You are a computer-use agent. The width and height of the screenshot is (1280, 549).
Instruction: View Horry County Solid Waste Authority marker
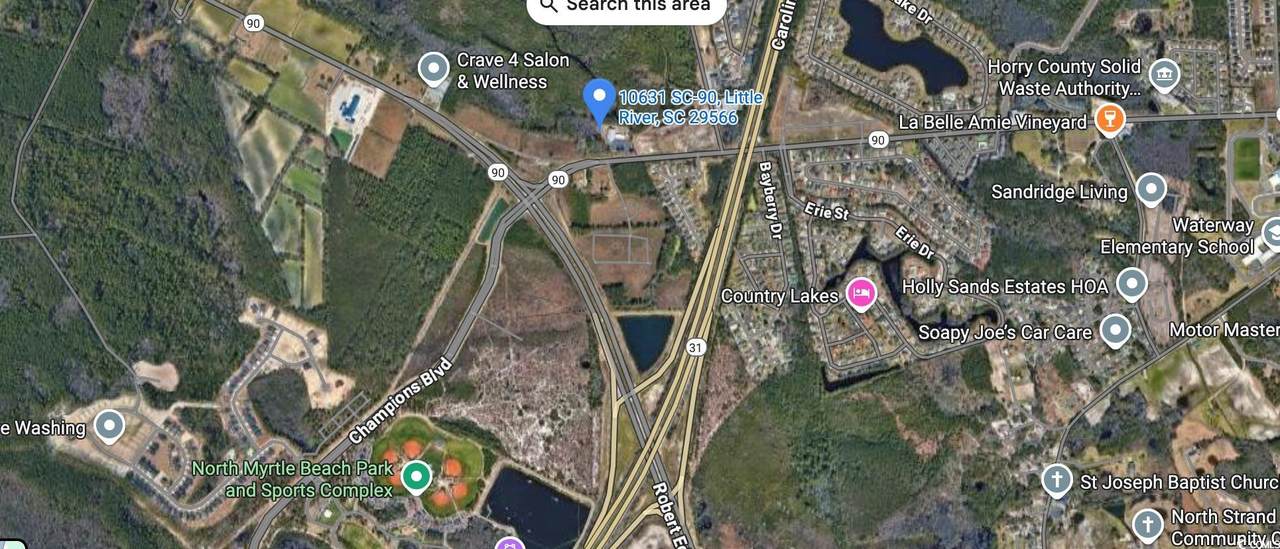click(1163, 74)
